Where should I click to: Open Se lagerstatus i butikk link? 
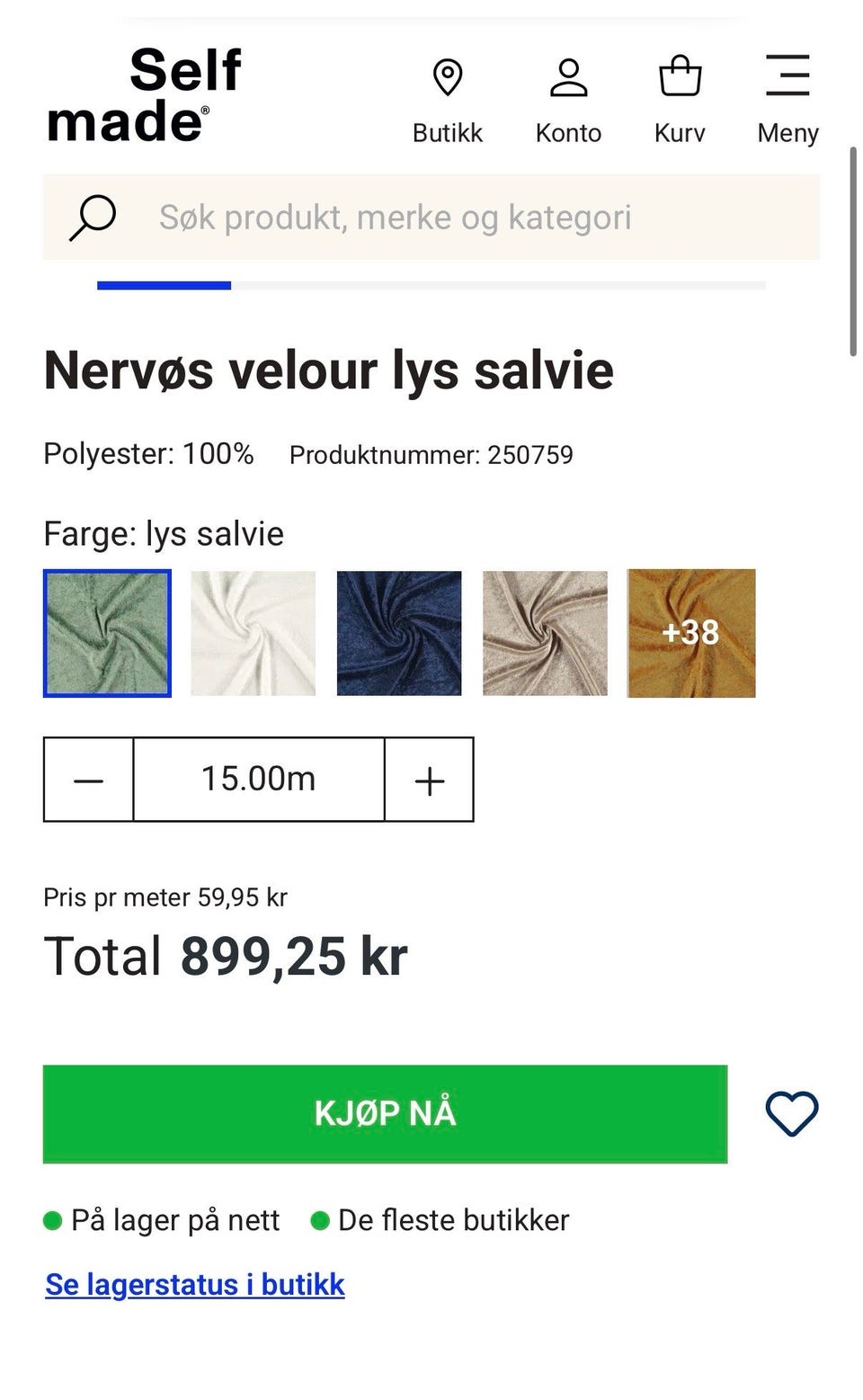pyautogui.click(x=195, y=1285)
